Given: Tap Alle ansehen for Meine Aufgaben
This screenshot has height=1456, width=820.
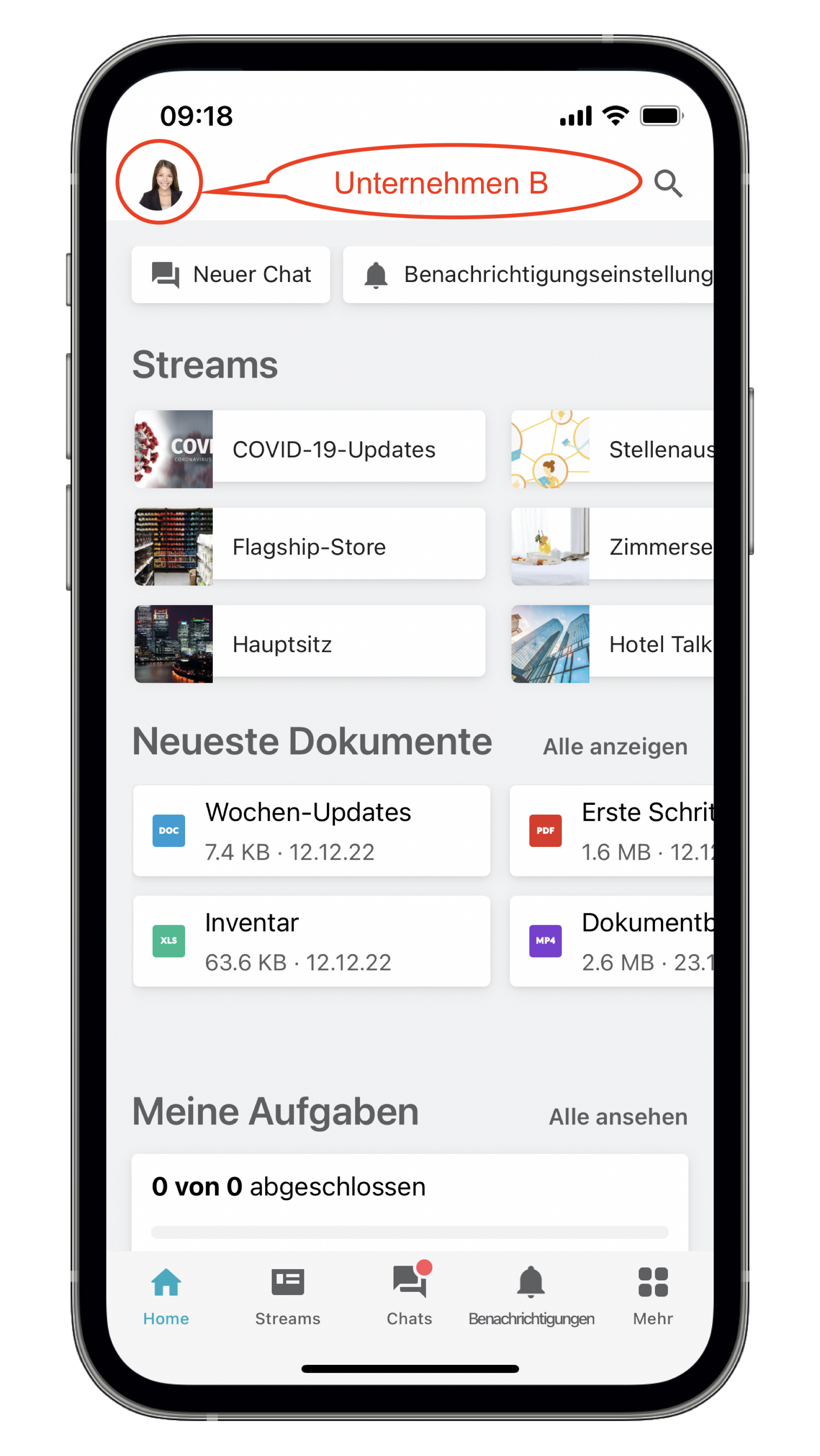Looking at the screenshot, I should click(x=618, y=1117).
